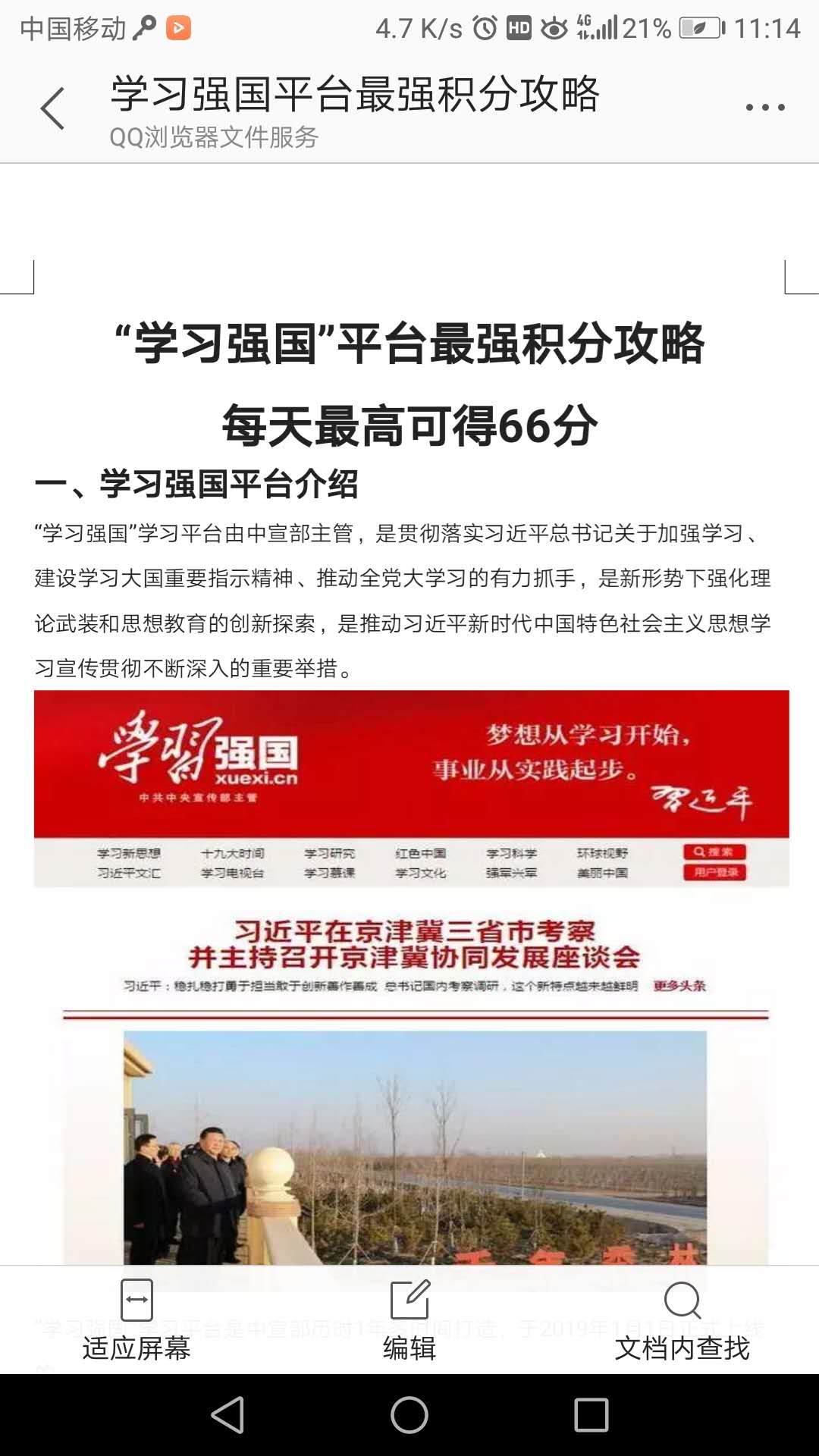
Task: Go back from the document viewer
Action: click(52, 108)
